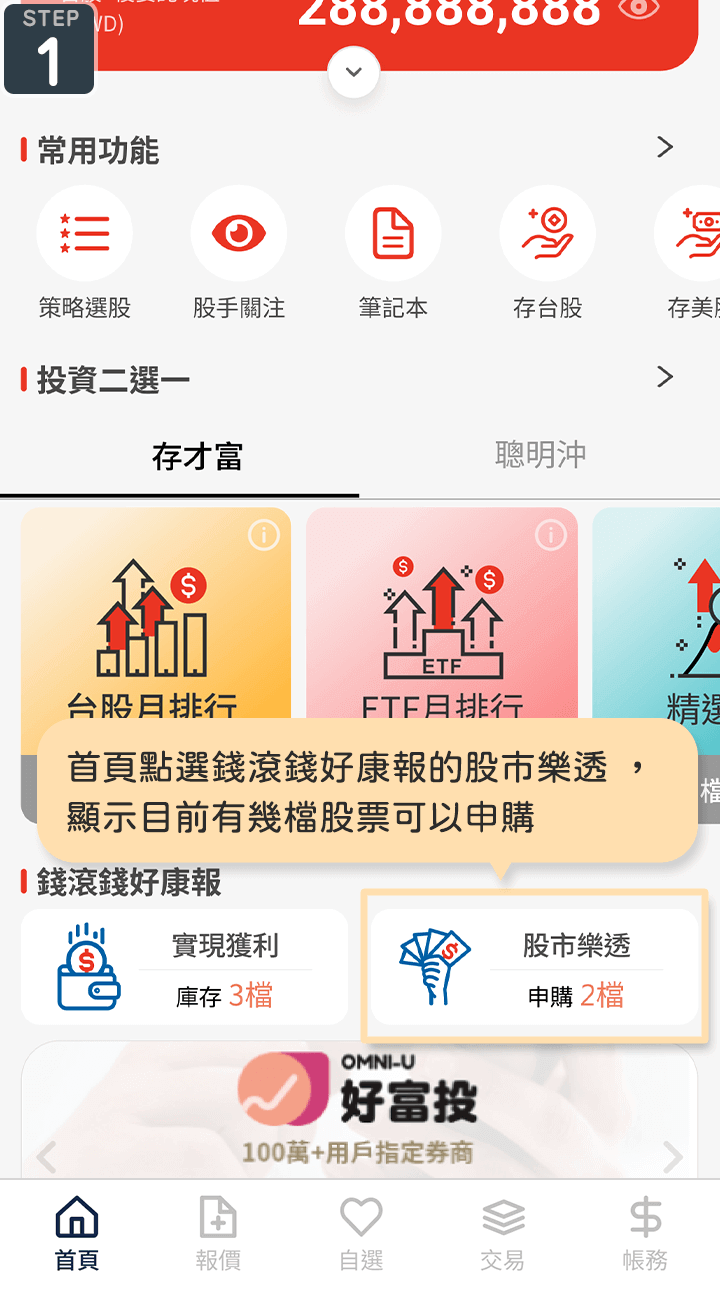The image size is (720, 1300).
Task: Open 股市樂透 申購 2檔 card
Action: [x=534, y=967]
